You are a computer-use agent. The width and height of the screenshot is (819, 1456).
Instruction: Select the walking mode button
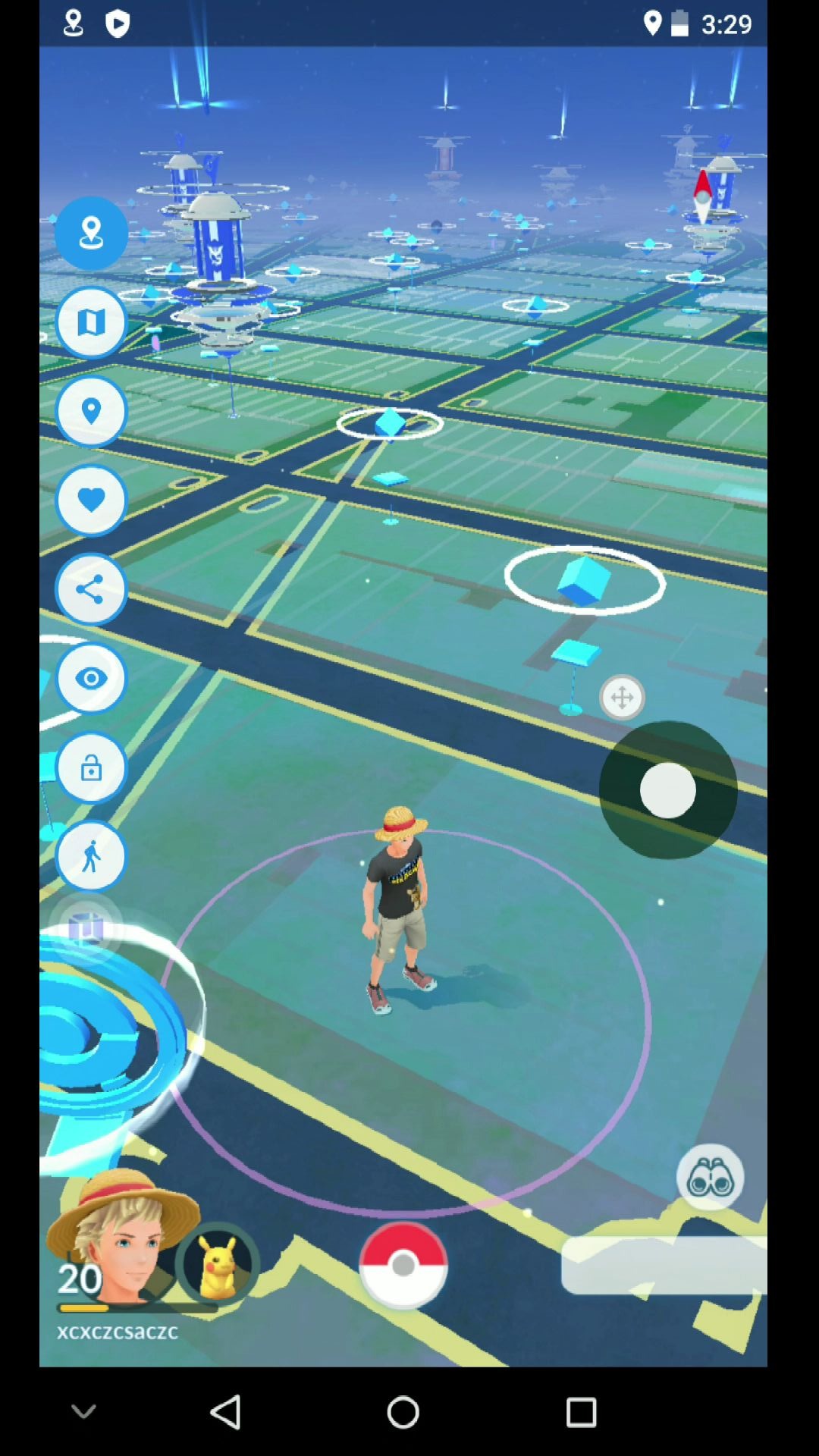pyautogui.click(x=91, y=857)
